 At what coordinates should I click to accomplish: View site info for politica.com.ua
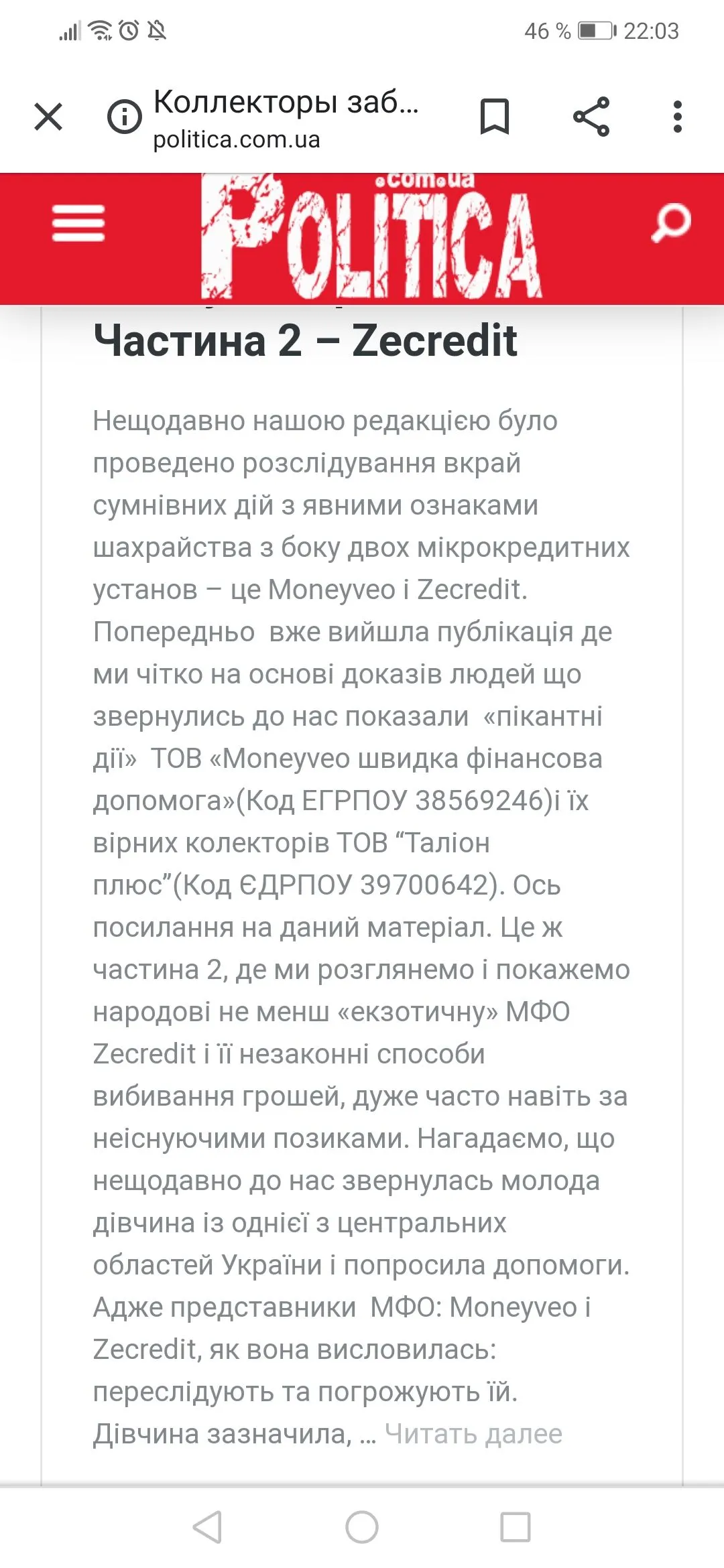click(125, 117)
